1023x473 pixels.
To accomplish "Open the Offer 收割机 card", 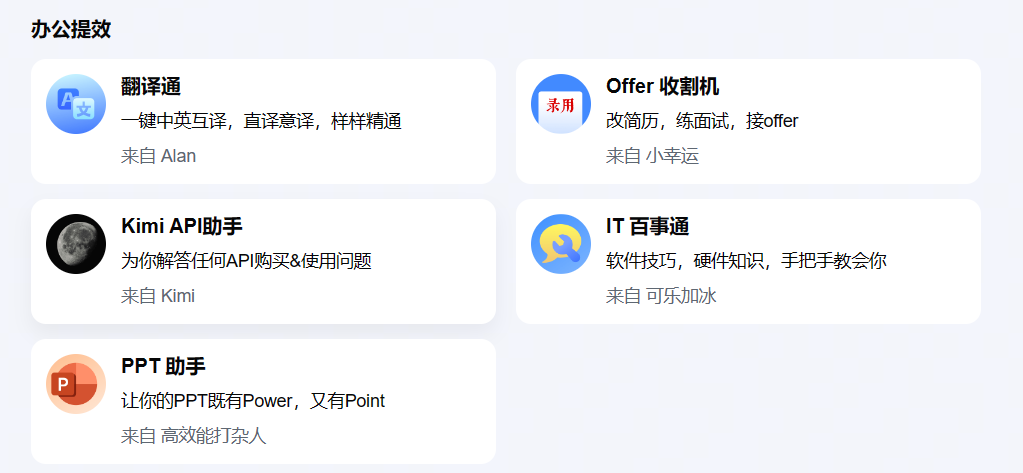I will [748, 121].
